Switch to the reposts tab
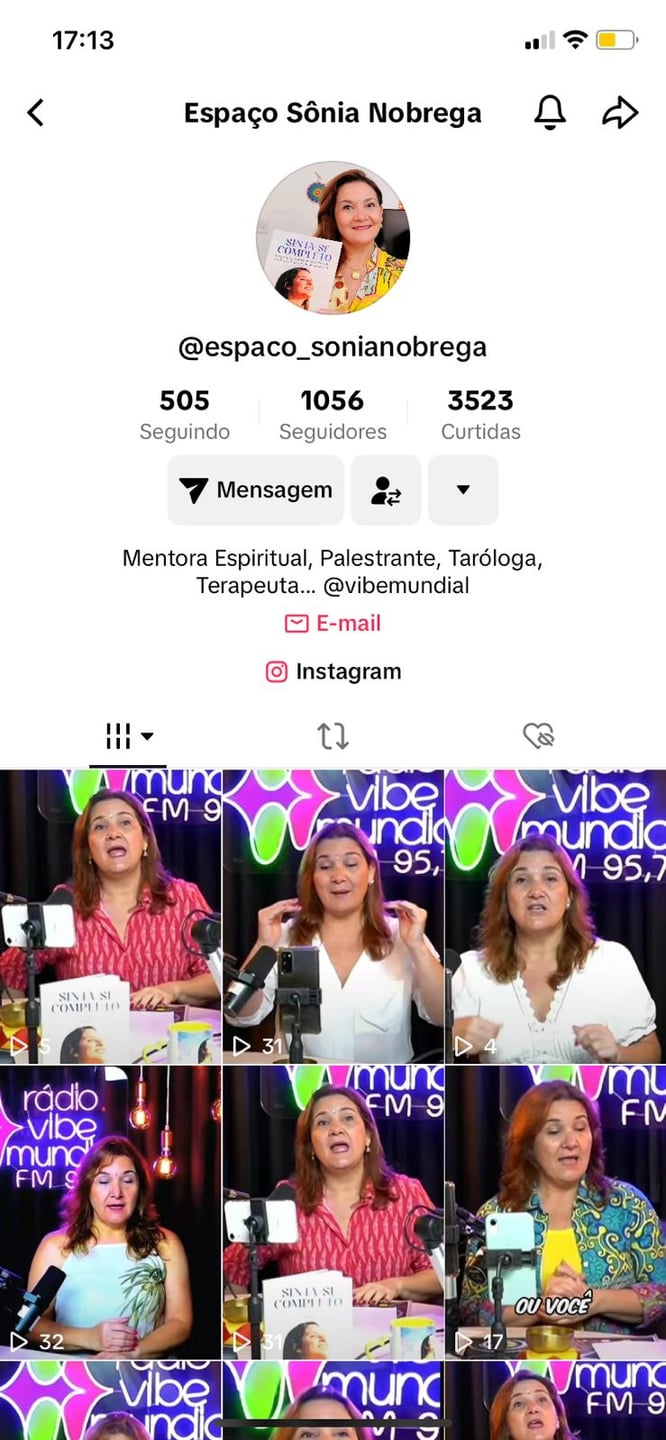The width and height of the screenshot is (666, 1440). [333, 737]
